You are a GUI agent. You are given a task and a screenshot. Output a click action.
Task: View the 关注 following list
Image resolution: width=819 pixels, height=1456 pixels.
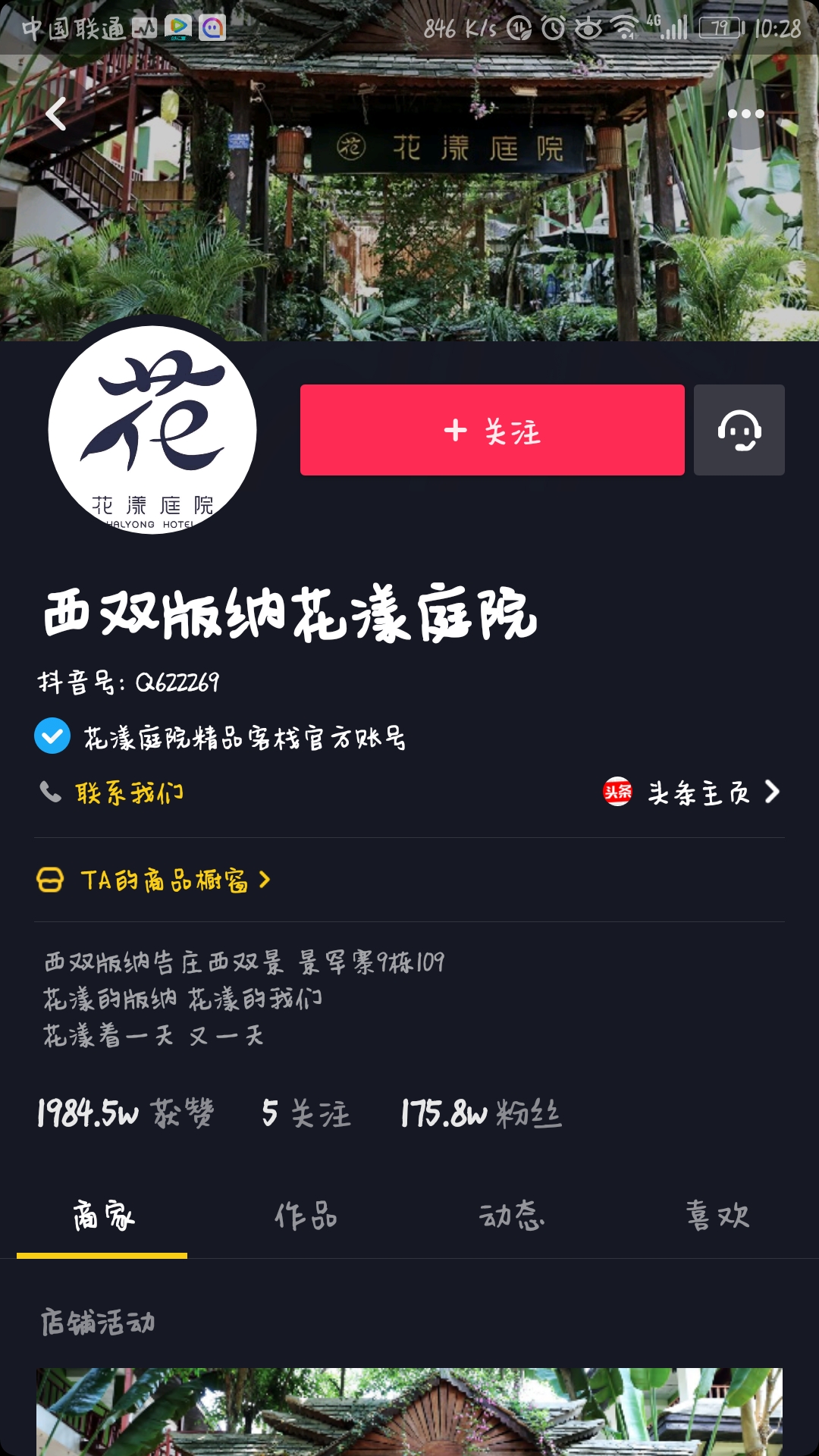point(306,1113)
